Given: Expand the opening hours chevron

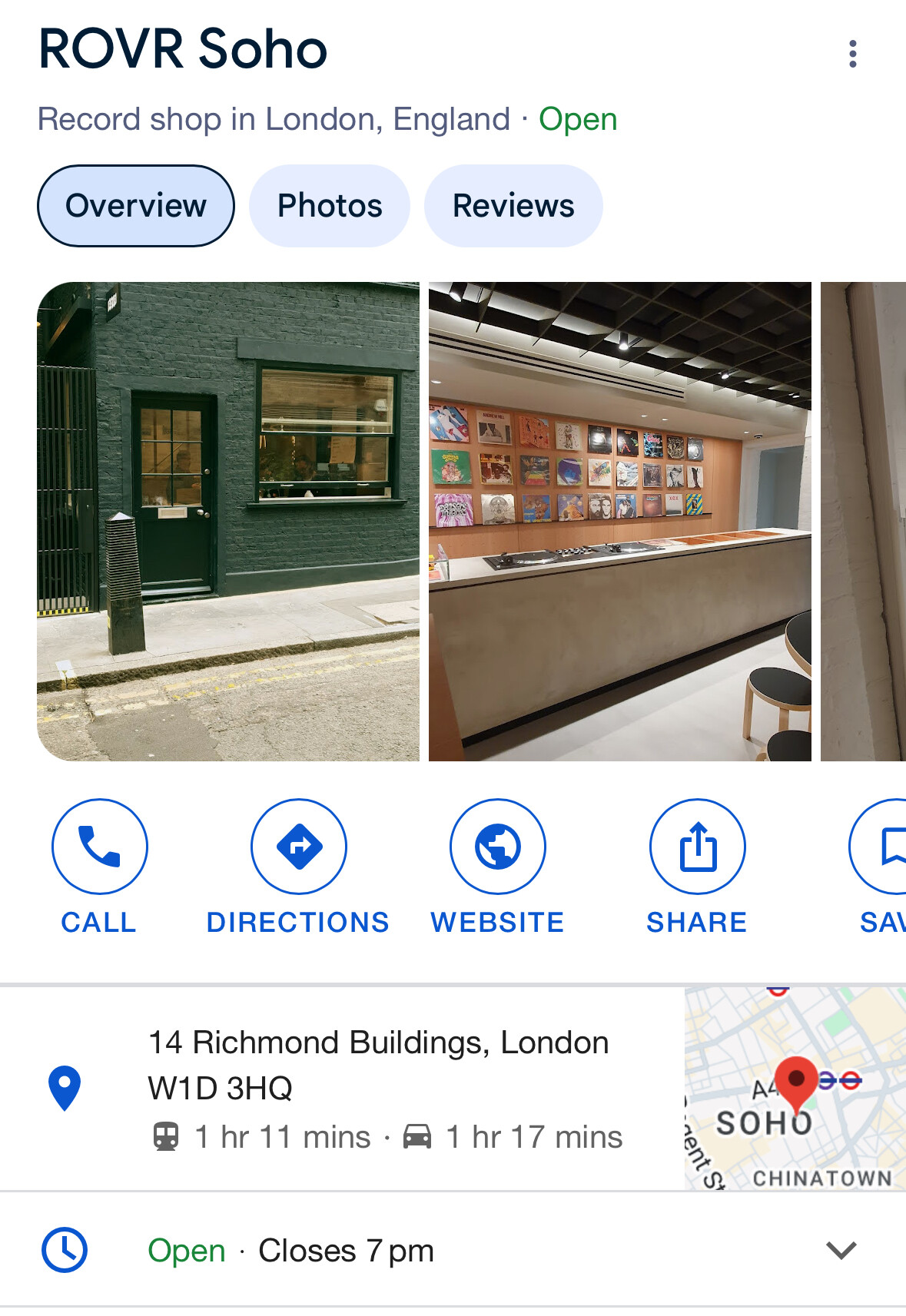Looking at the screenshot, I should [841, 1250].
